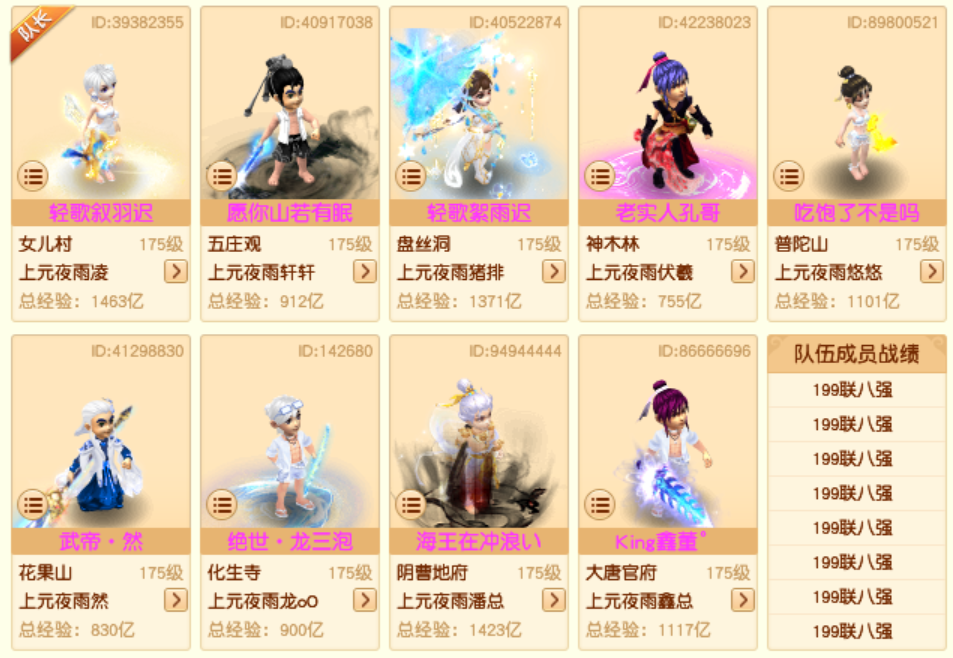
Task: Open the list icon on 武帝·然's card
Action: pyautogui.click(x=32, y=505)
